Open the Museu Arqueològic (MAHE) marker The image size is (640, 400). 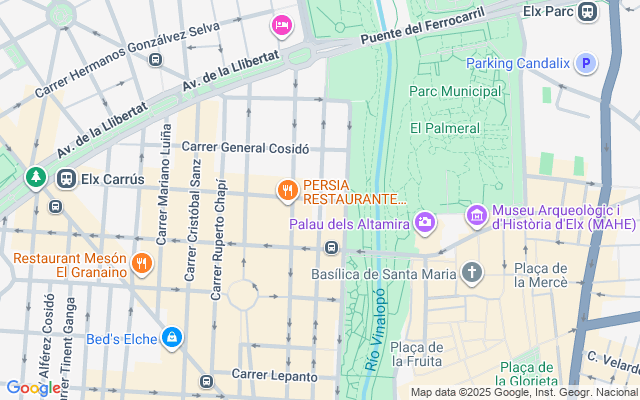coord(476,215)
